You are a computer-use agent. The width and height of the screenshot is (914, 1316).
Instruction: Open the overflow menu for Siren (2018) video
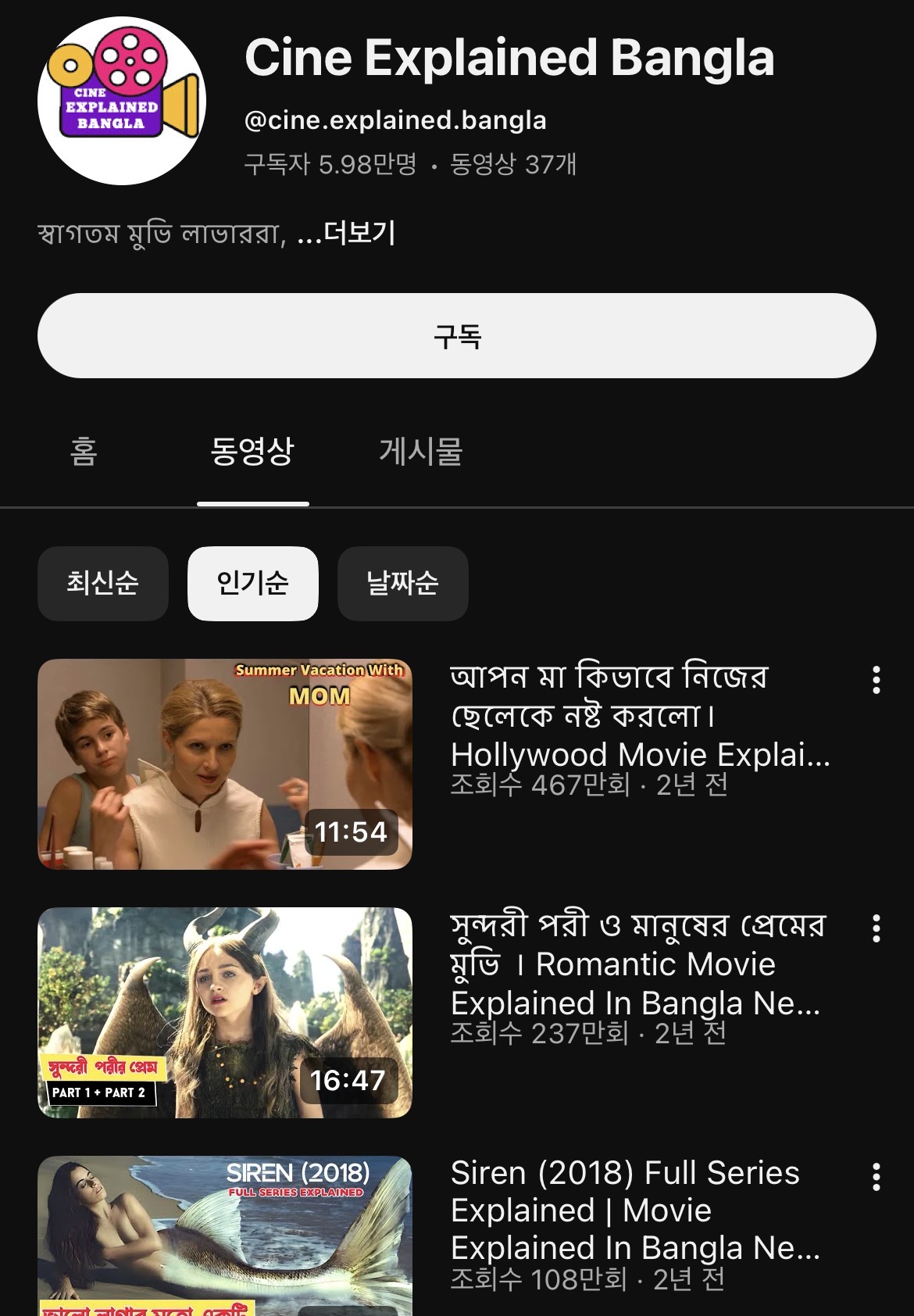pos(877,1176)
